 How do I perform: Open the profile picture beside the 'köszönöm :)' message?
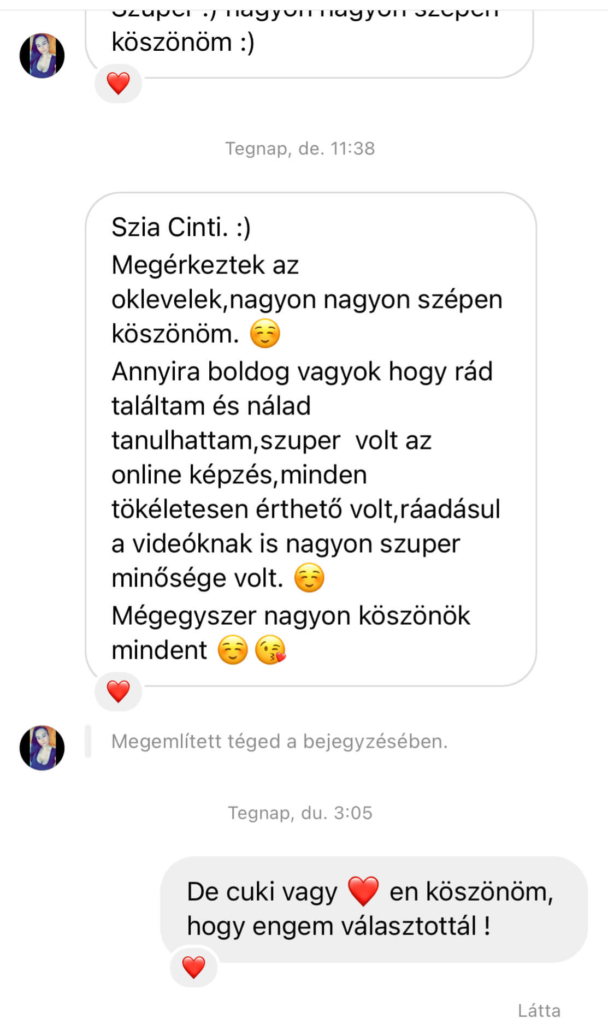click(x=42, y=56)
